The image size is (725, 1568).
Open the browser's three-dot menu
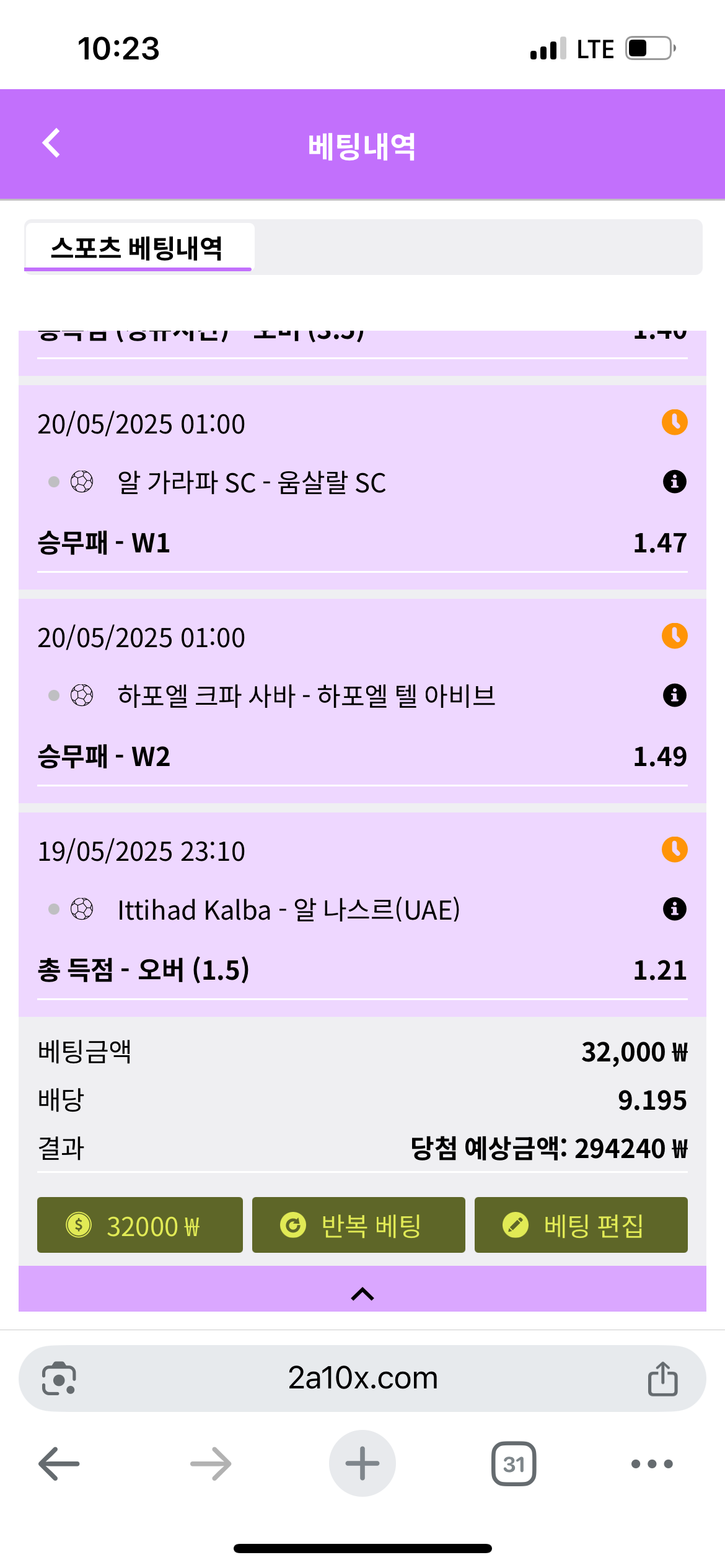point(651,1464)
